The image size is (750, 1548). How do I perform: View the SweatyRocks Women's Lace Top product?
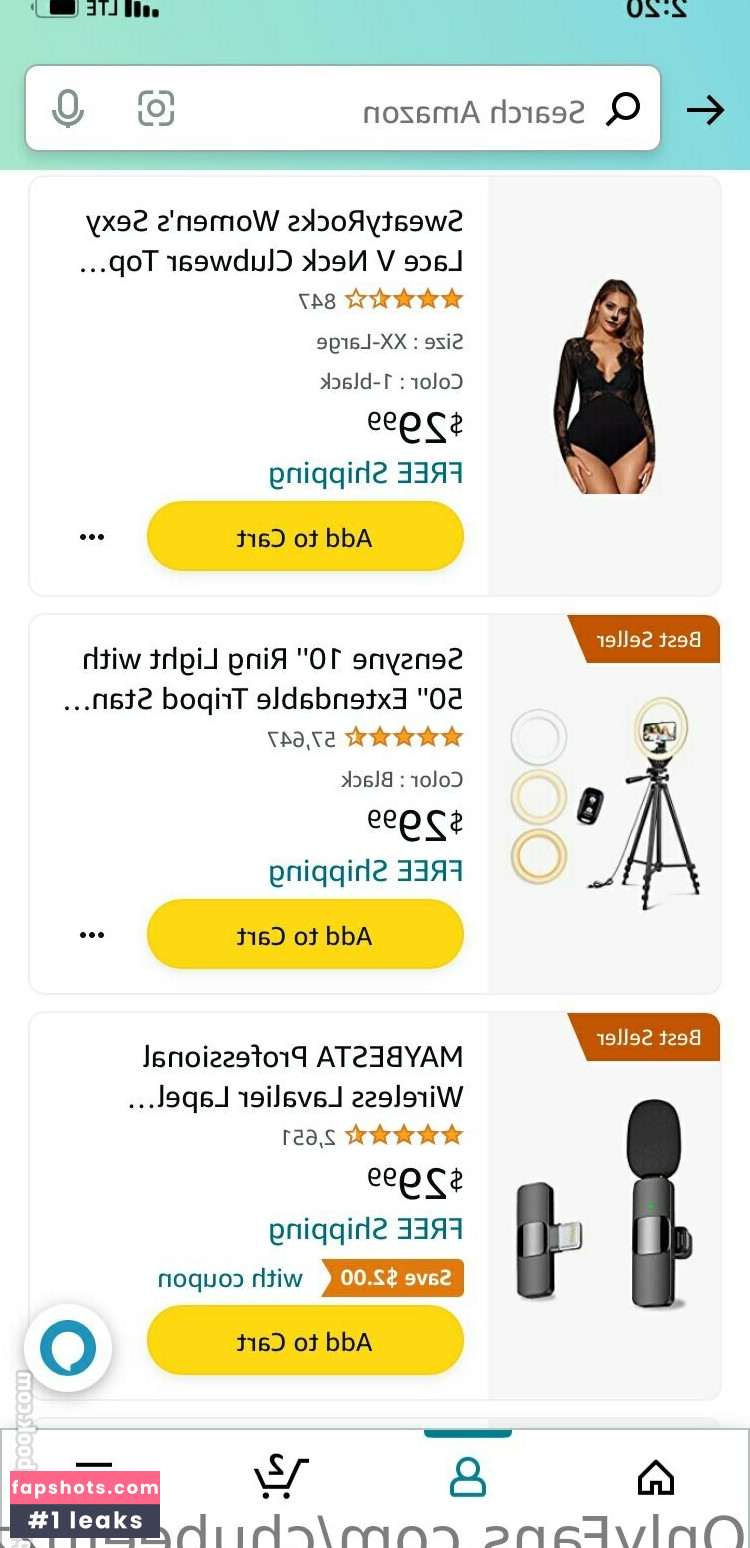pos(270,241)
